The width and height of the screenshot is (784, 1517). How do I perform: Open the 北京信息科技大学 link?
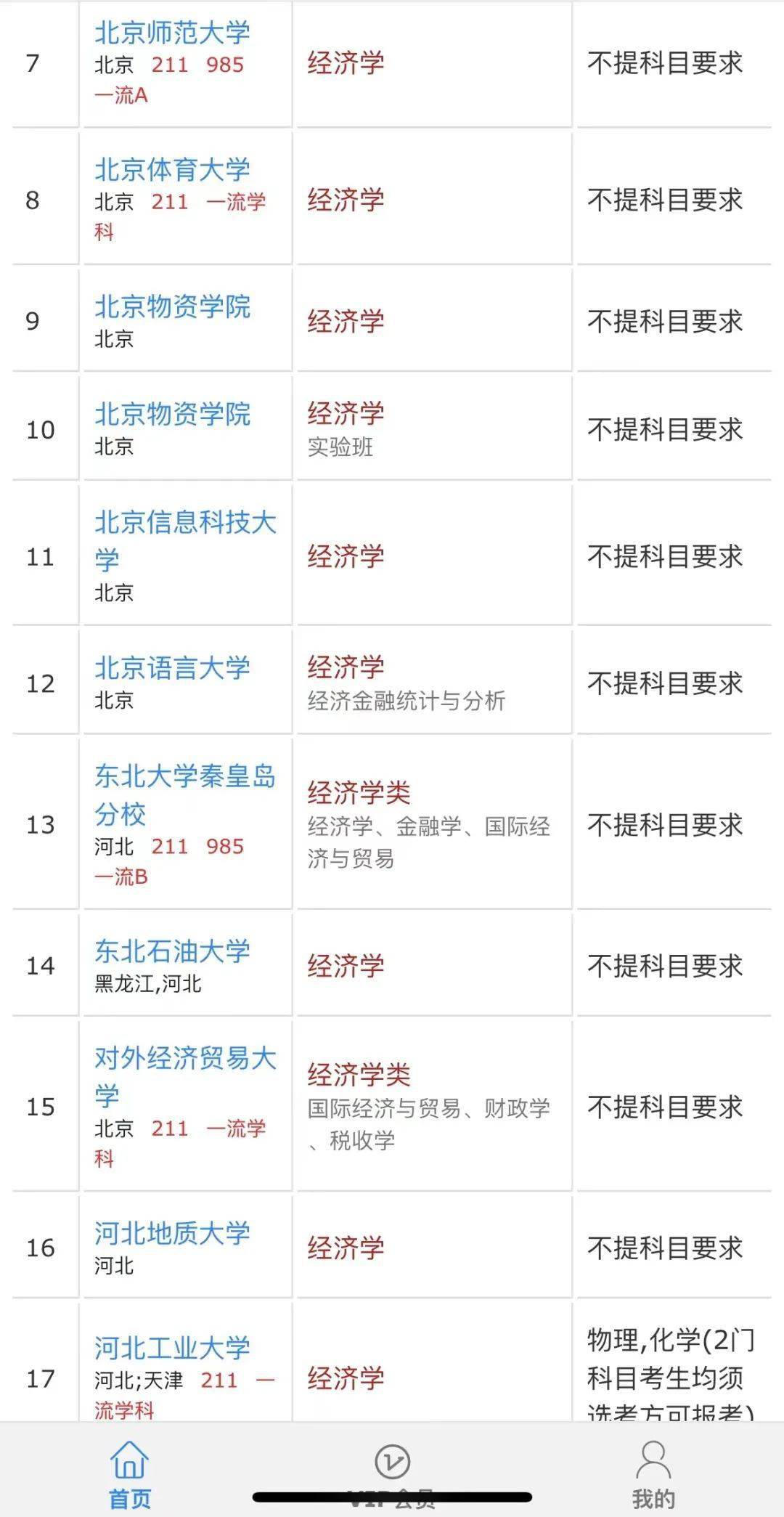point(185,540)
